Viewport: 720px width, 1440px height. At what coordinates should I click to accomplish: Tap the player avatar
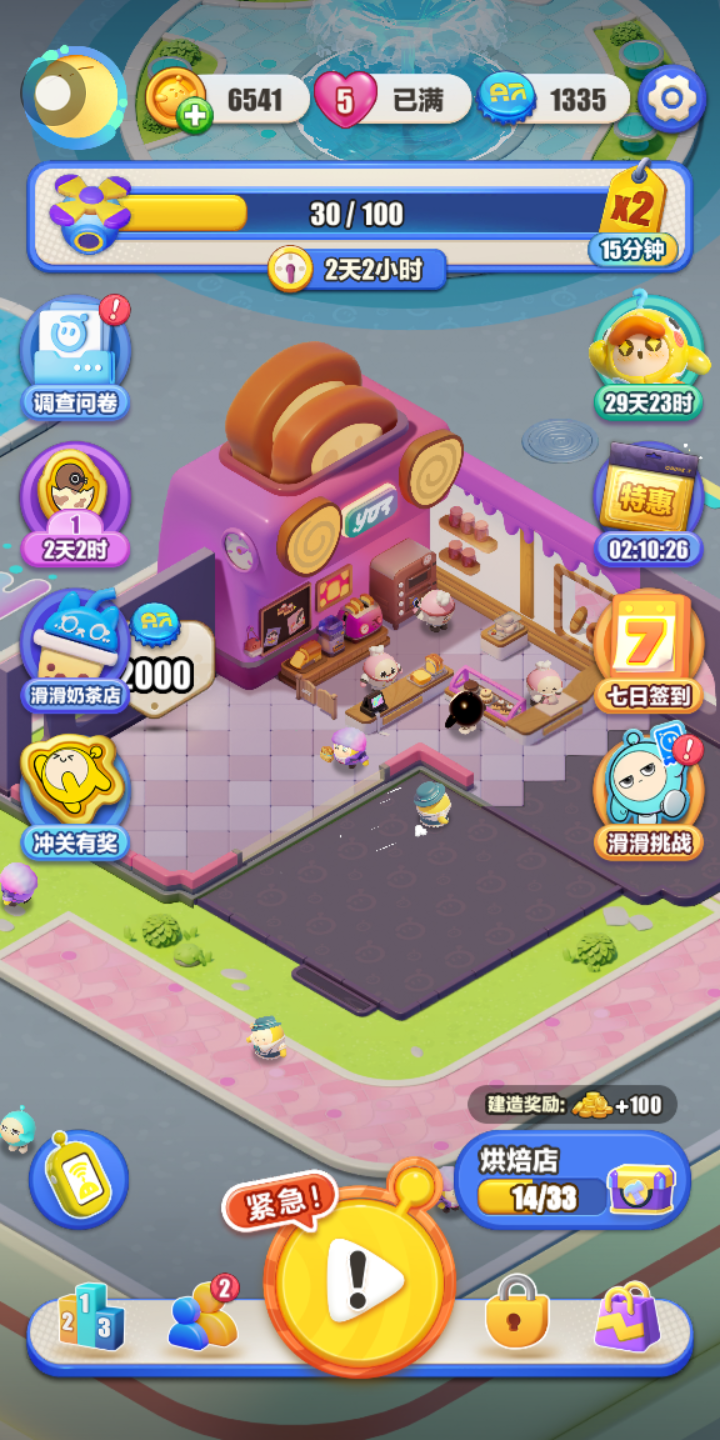point(74,96)
